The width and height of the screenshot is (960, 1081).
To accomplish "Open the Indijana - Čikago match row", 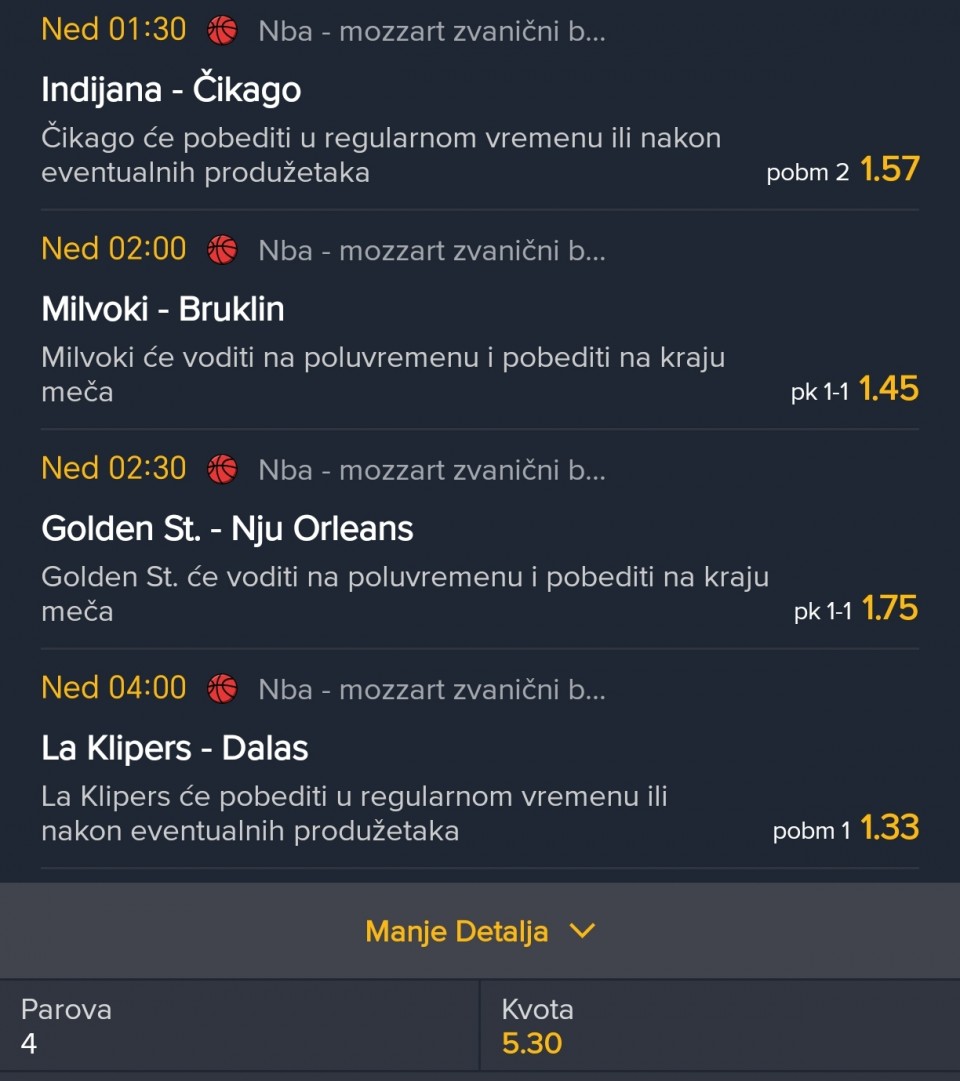I will point(171,90).
